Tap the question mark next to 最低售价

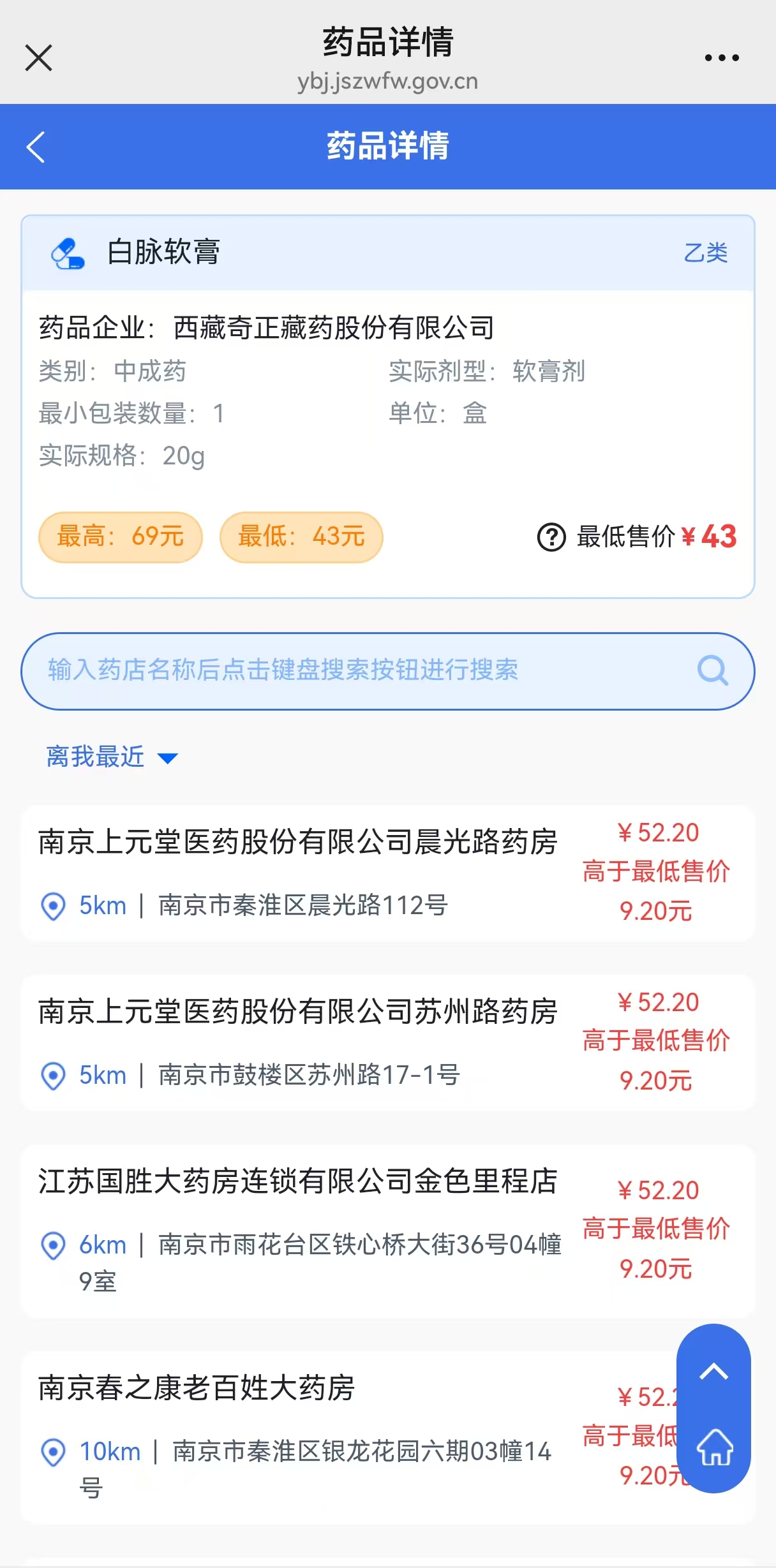(551, 537)
